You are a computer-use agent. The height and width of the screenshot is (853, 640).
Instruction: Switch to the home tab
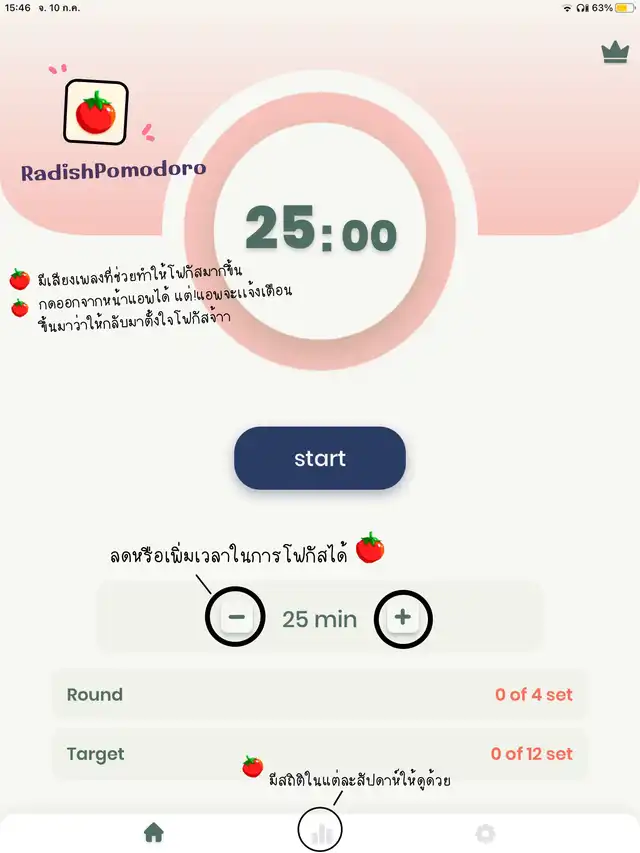pyautogui.click(x=153, y=832)
